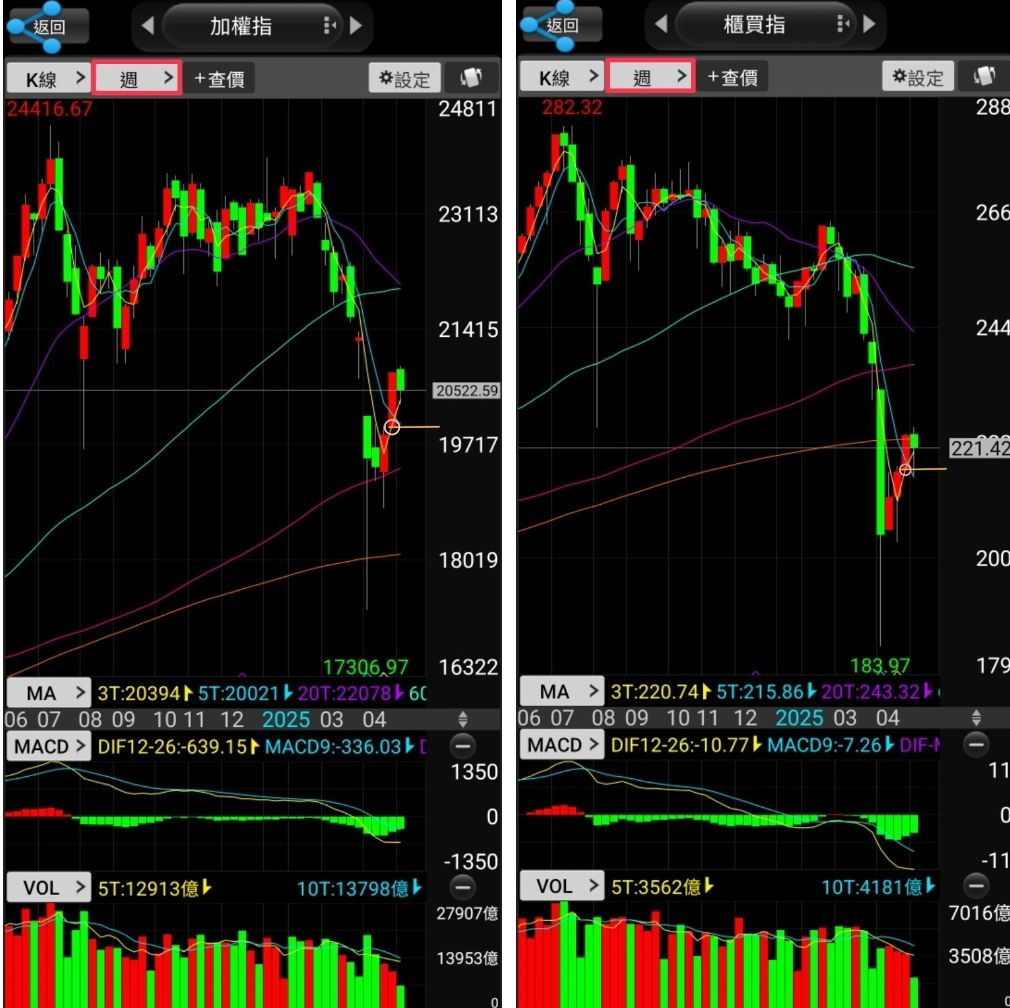This screenshot has width=1010, height=1008.
Task: Go back from the 加權指 chart
Action: coord(47,27)
